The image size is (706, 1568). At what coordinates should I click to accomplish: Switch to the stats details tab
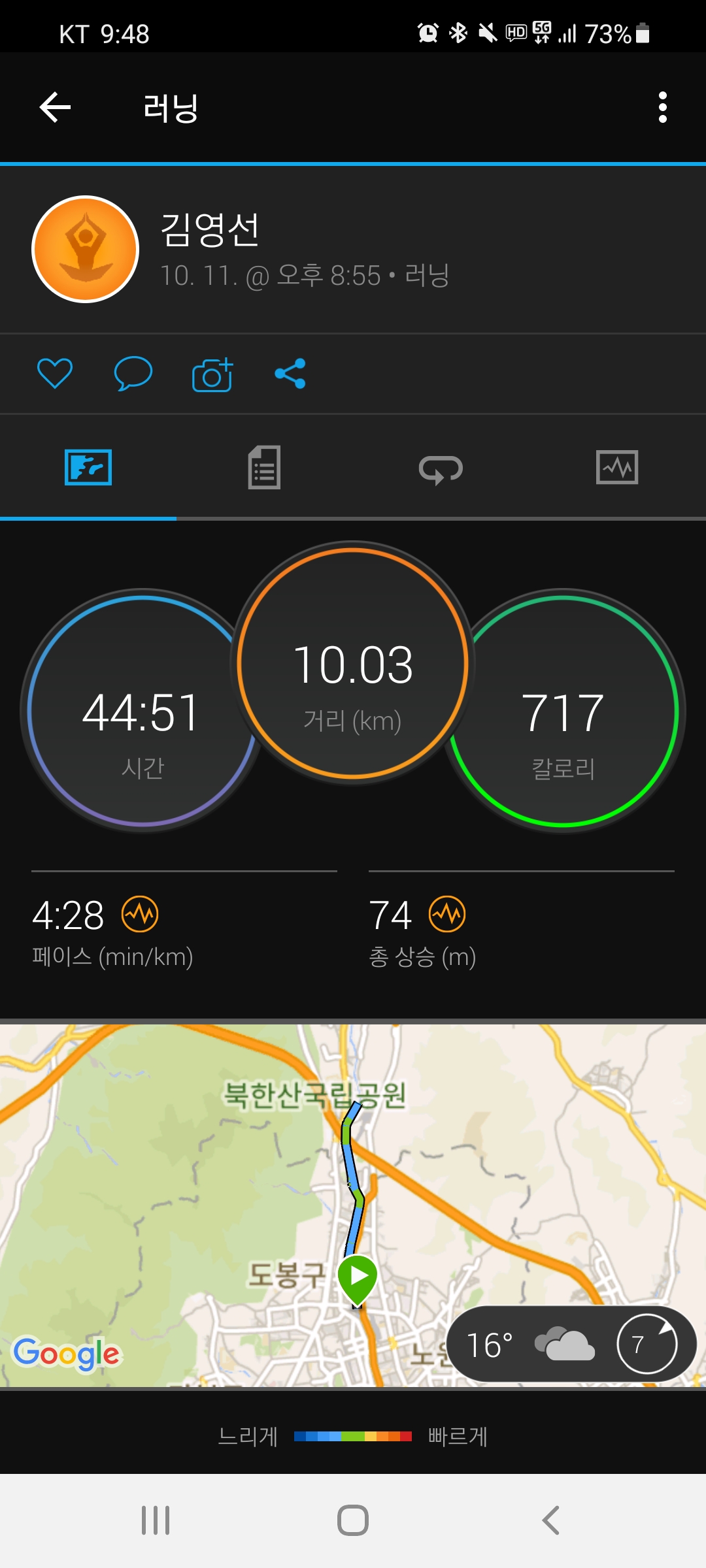coord(264,468)
